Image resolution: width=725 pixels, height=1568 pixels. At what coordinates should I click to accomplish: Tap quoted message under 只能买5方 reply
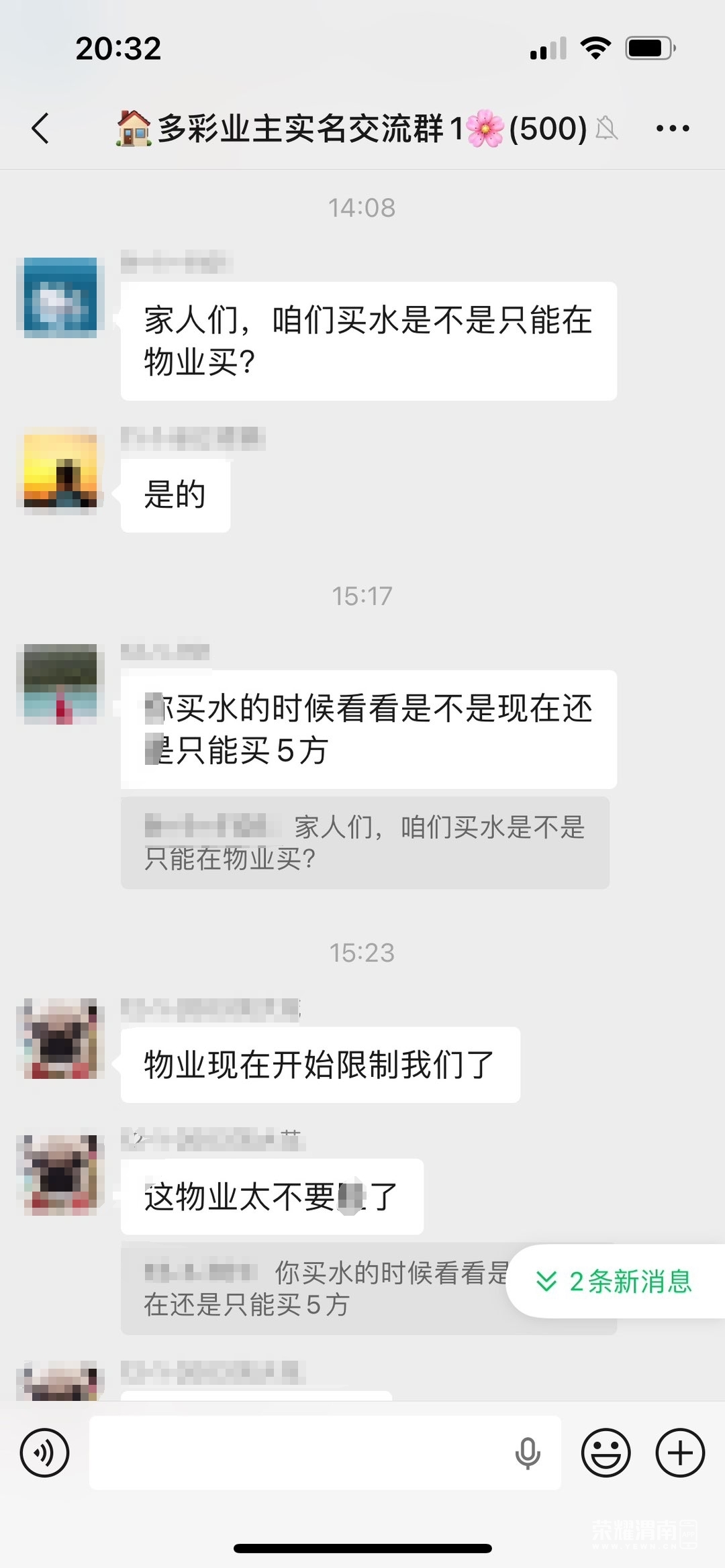click(365, 843)
